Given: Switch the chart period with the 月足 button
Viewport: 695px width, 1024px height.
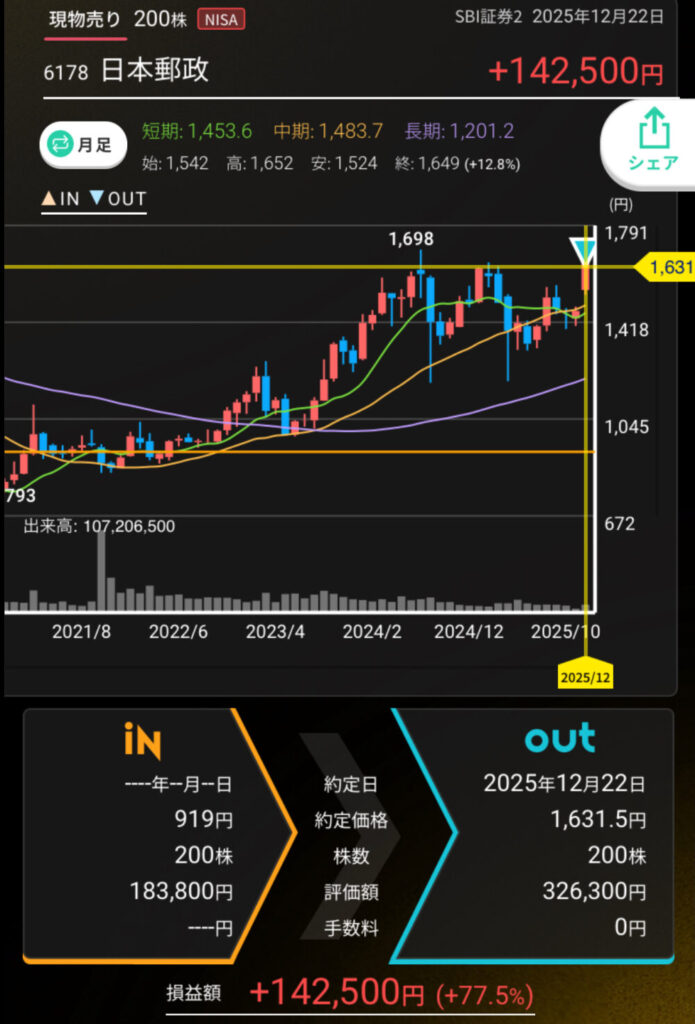Looking at the screenshot, I should coord(83,145).
